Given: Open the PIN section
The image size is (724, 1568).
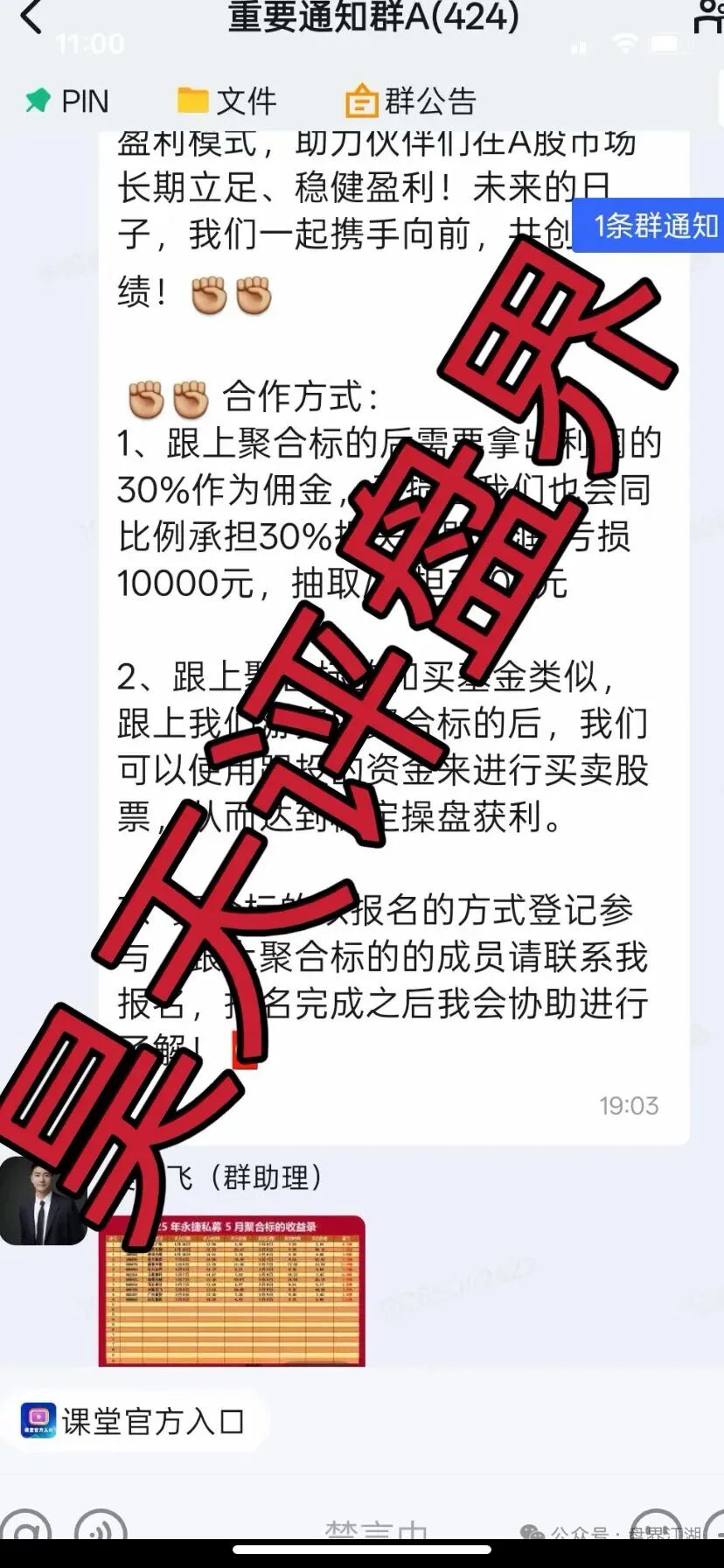Looking at the screenshot, I should pyautogui.click(x=67, y=101).
